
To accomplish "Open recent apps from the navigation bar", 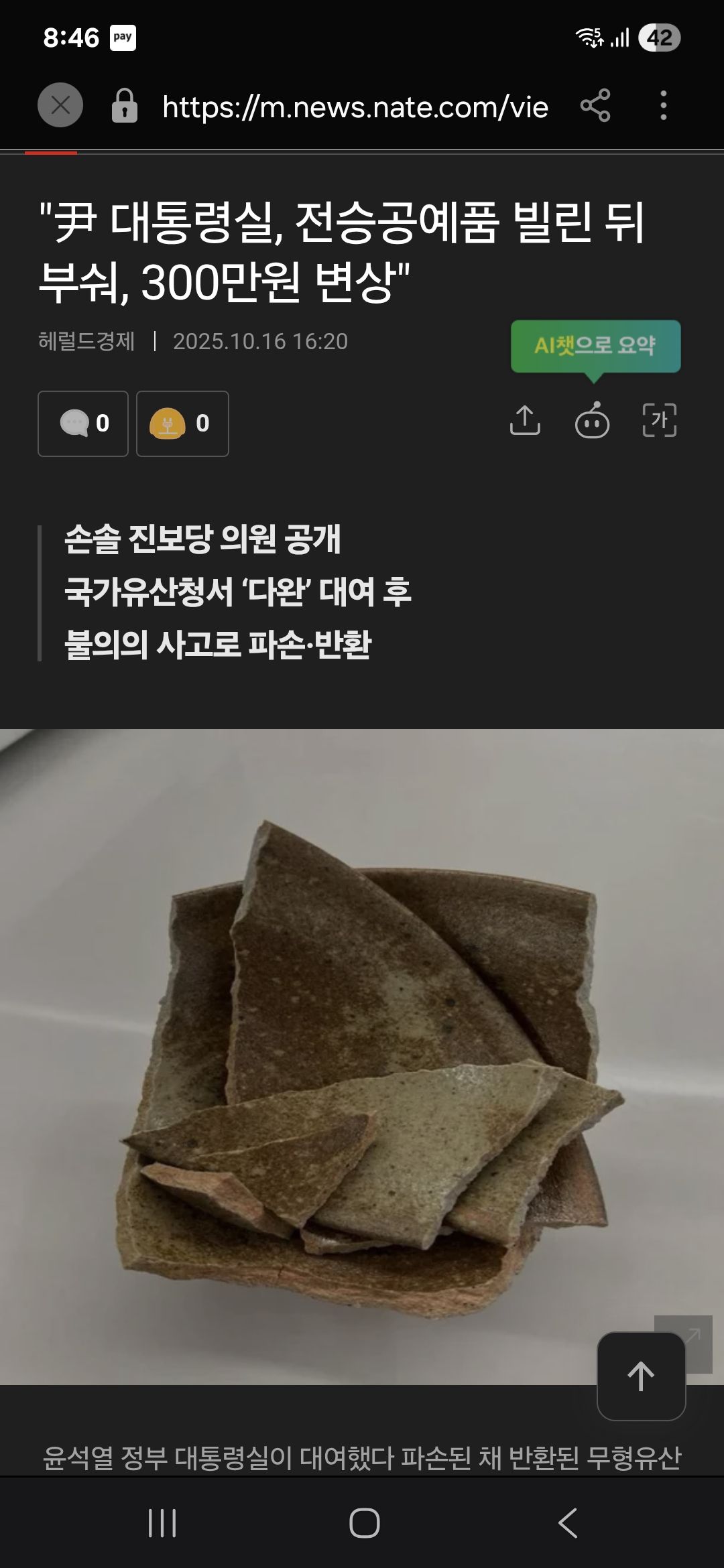I will tap(162, 1522).
